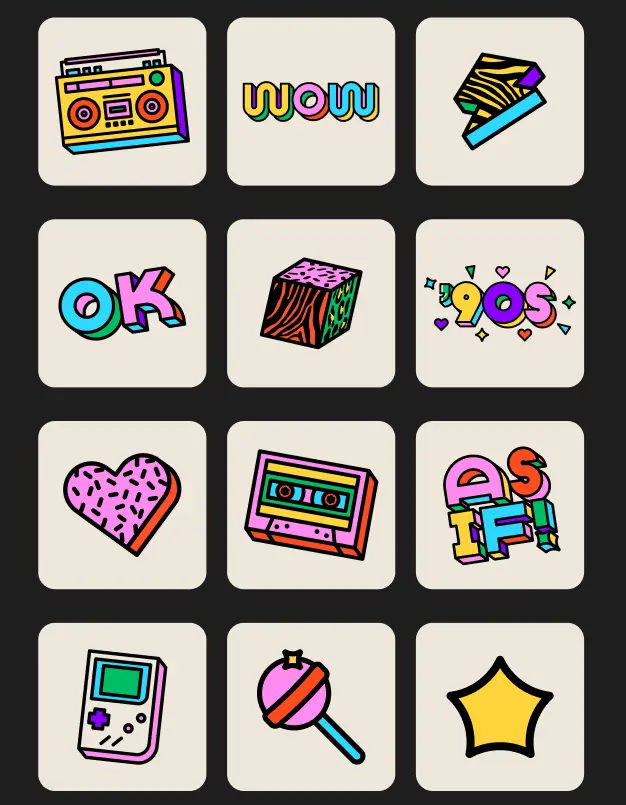The height and width of the screenshot is (805, 626).
Task: Insert the cassette tape sticker
Action: [311, 505]
